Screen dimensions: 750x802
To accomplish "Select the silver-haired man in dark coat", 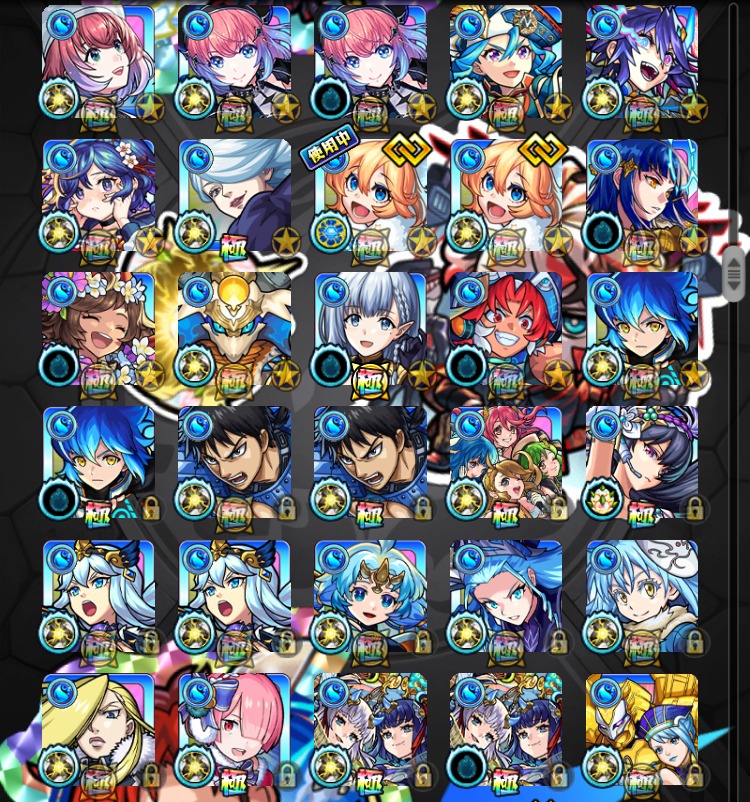I will point(234,197).
